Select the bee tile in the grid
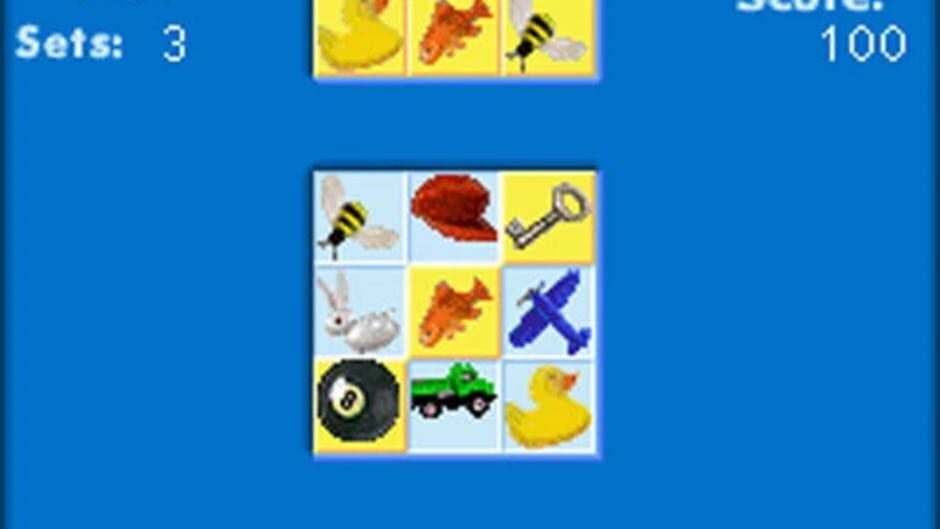This screenshot has height=529, width=940. point(359,218)
